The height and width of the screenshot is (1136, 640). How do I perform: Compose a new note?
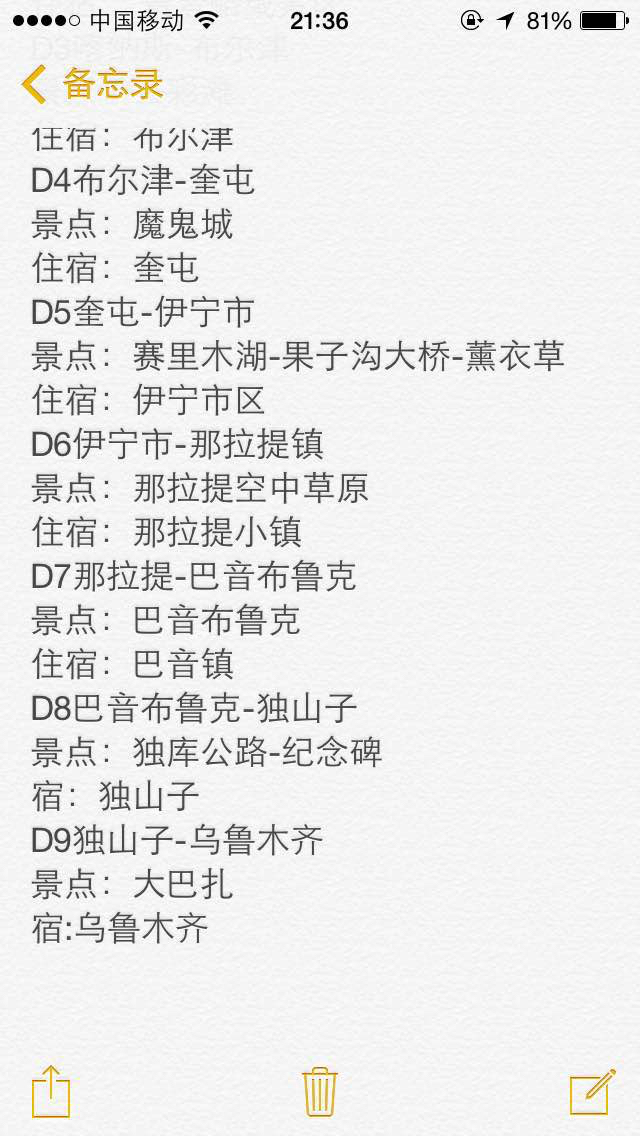[591, 1091]
